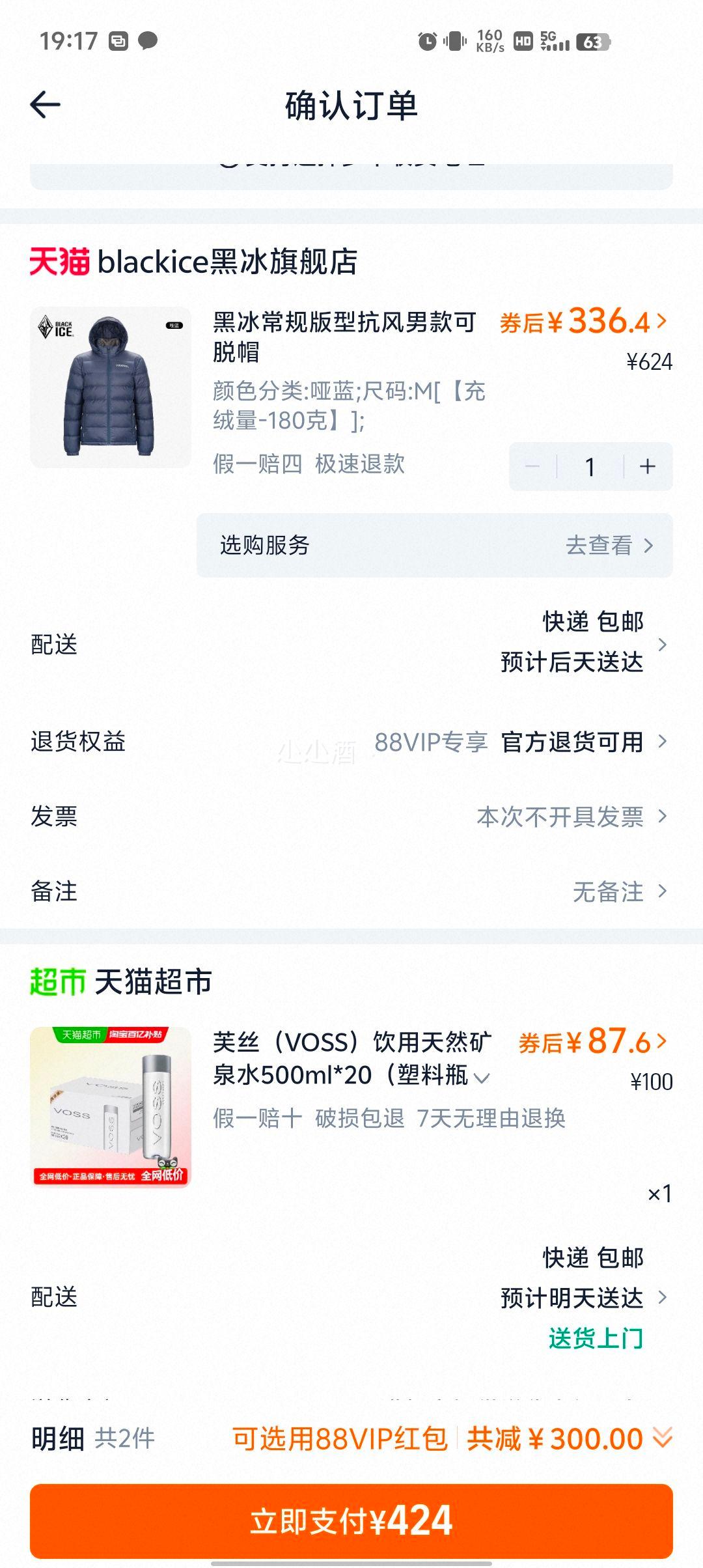Open the 配送 delivery options chevron
Screen dimensions: 703x1568
[663, 644]
